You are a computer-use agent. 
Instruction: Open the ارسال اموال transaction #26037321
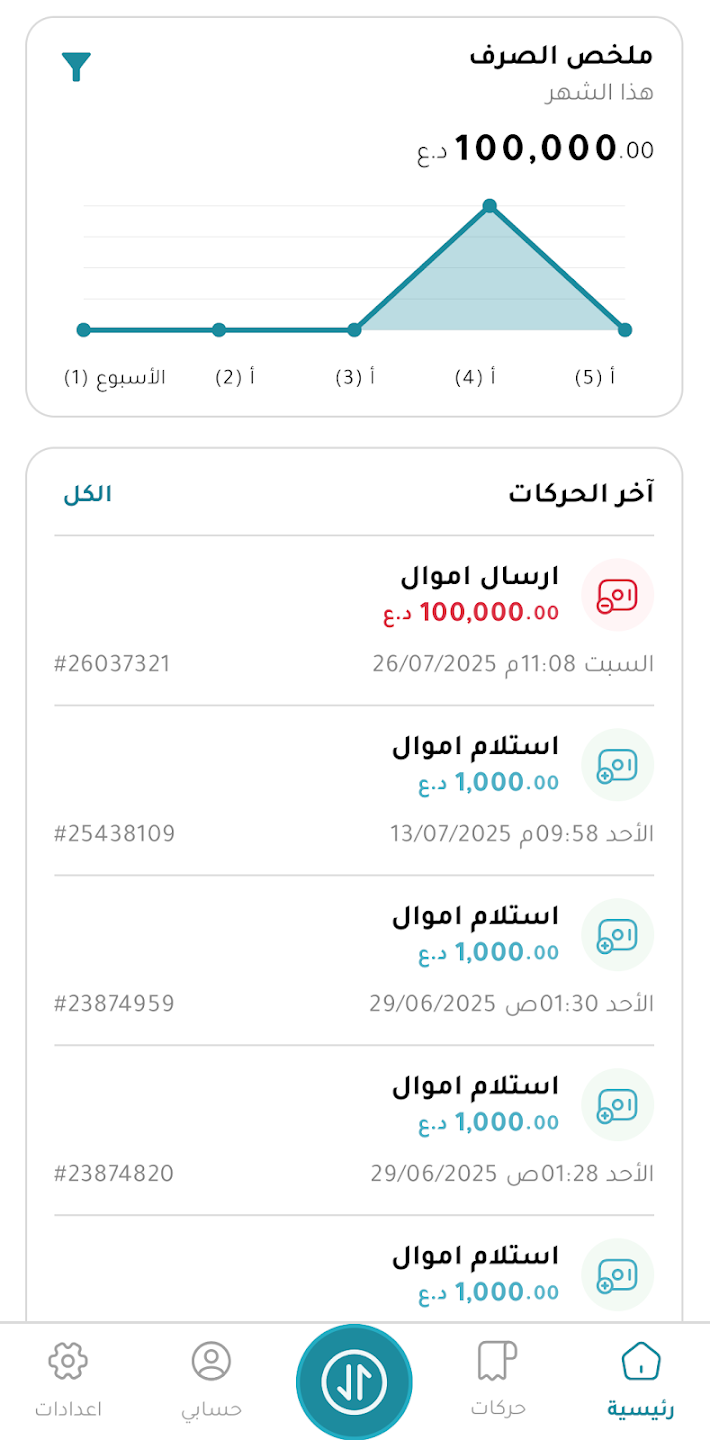click(x=354, y=620)
